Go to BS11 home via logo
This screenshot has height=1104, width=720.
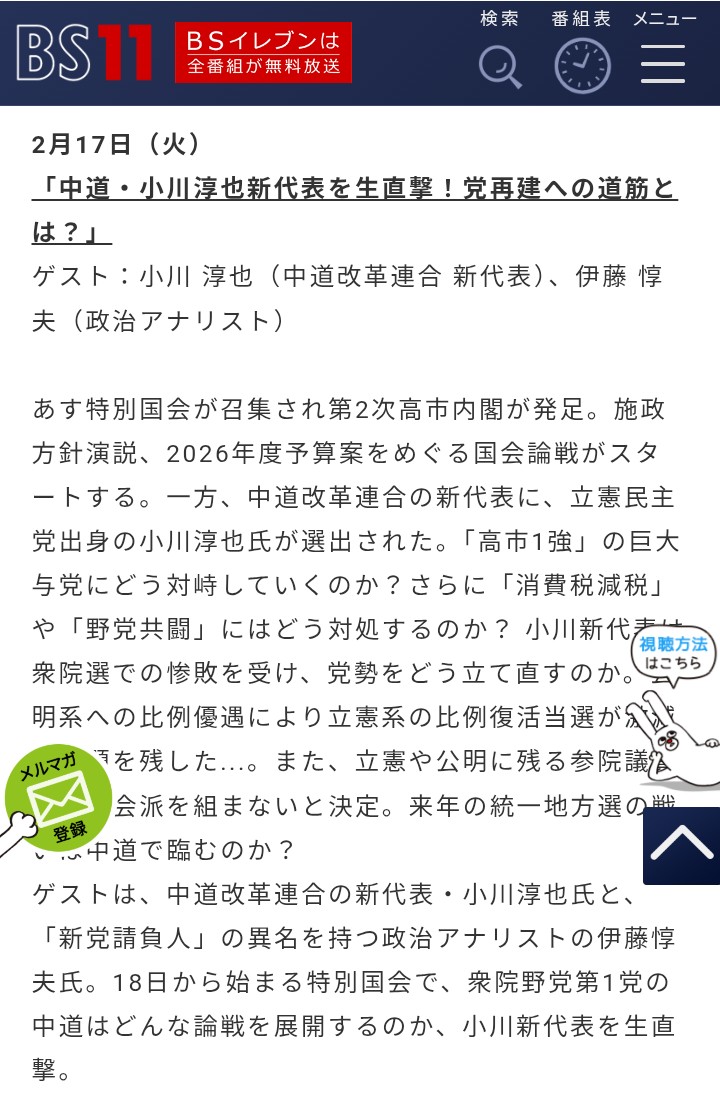click(85, 53)
